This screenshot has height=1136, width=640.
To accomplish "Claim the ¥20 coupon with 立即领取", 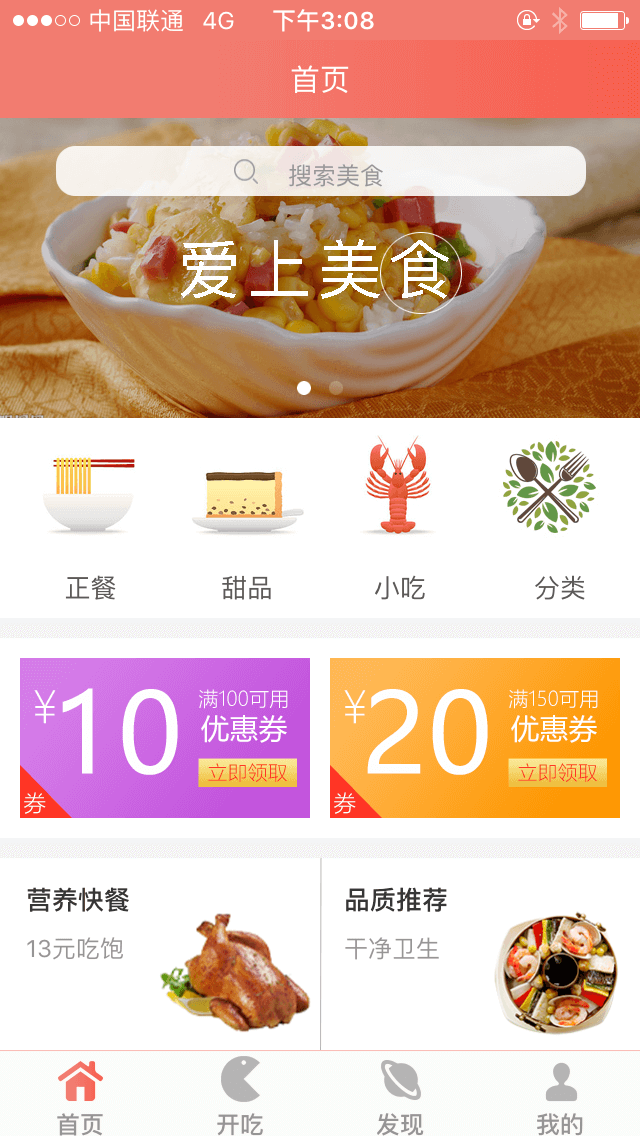I will click(557, 773).
